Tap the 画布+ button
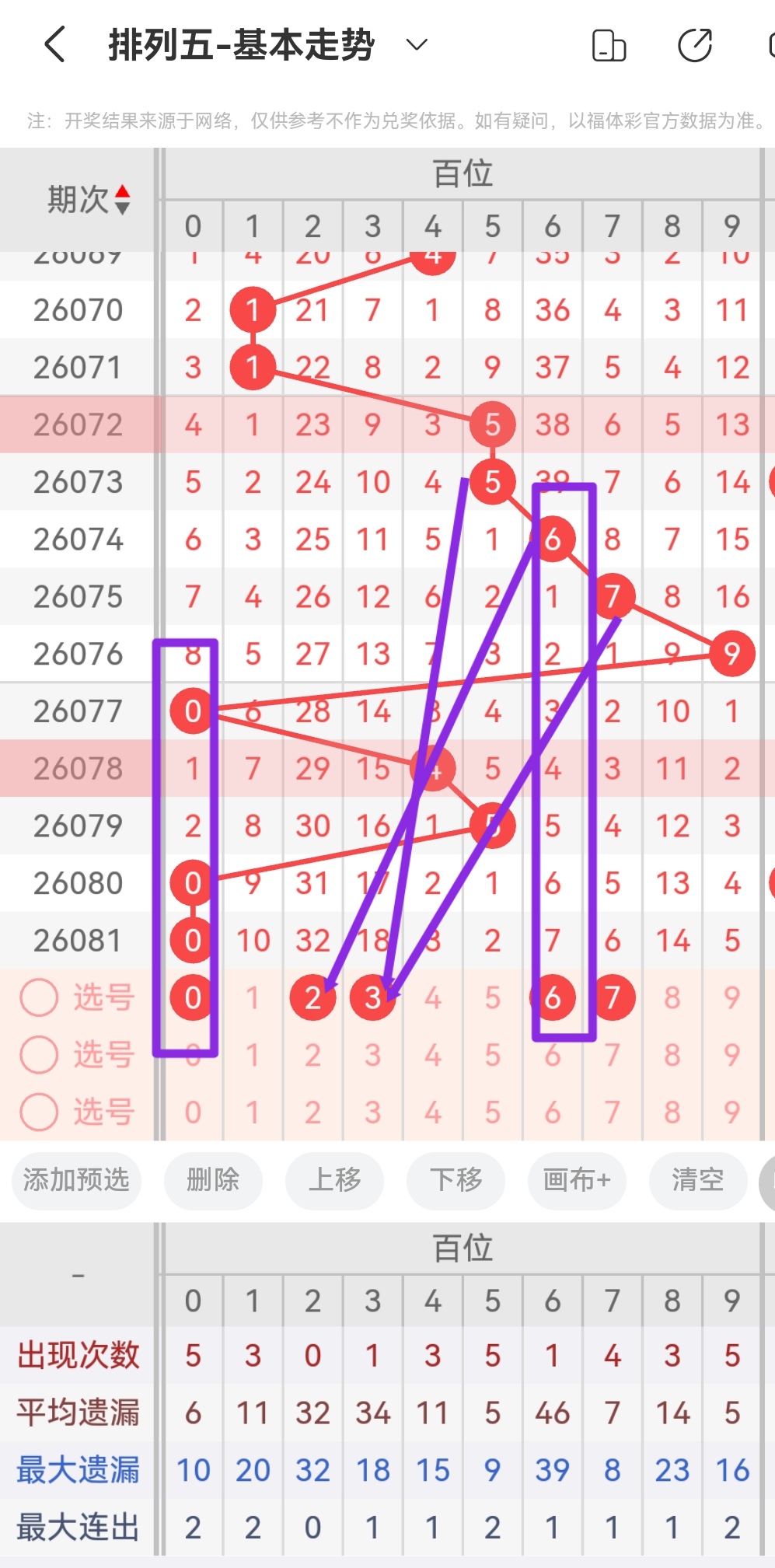This screenshot has height=1568, width=775. tap(577, 1181)
